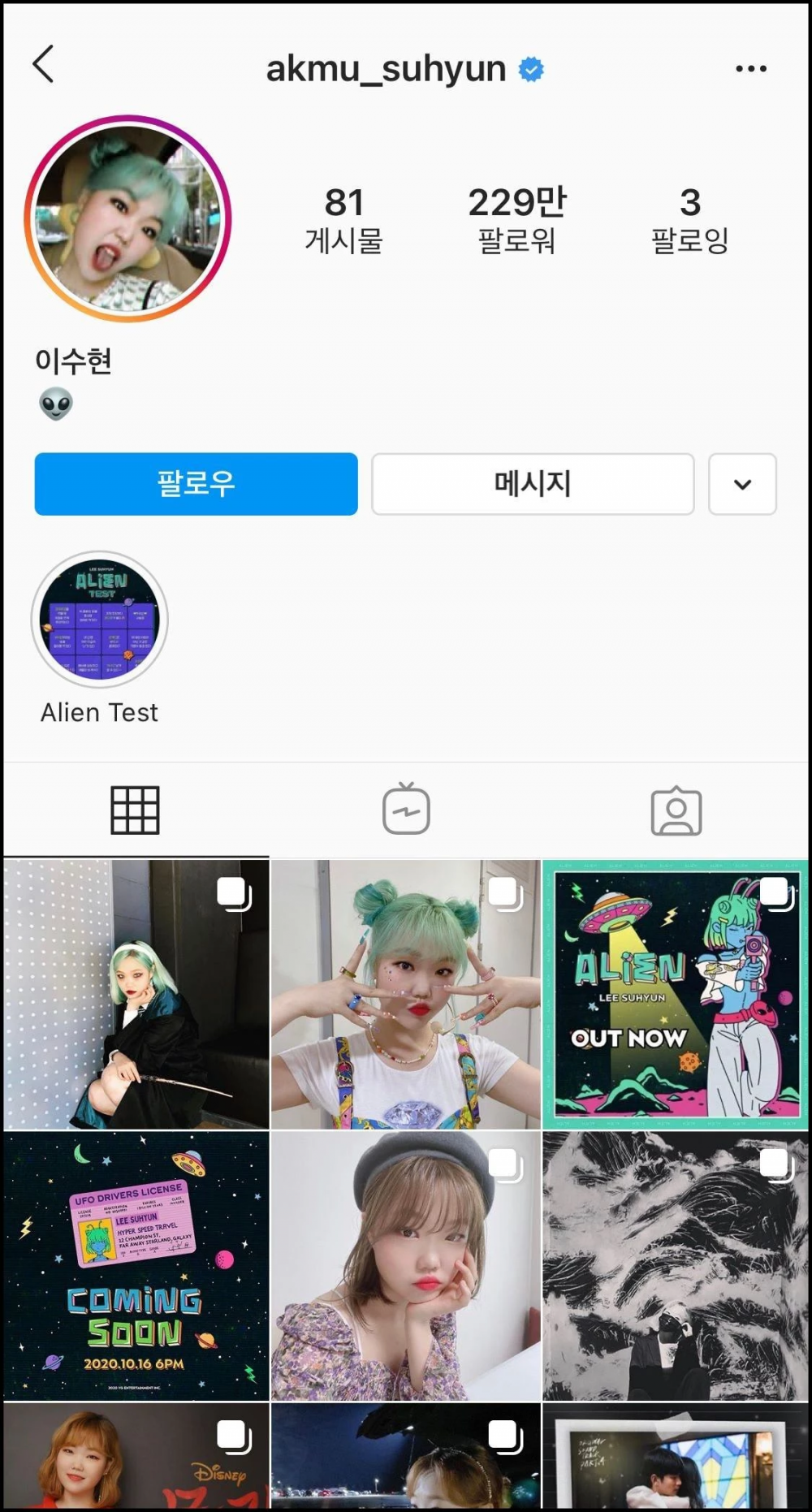The height and width of the screenshot is (1512, 812).
Task: Open the Disney poster post
Action: [x=136, y=1458]
